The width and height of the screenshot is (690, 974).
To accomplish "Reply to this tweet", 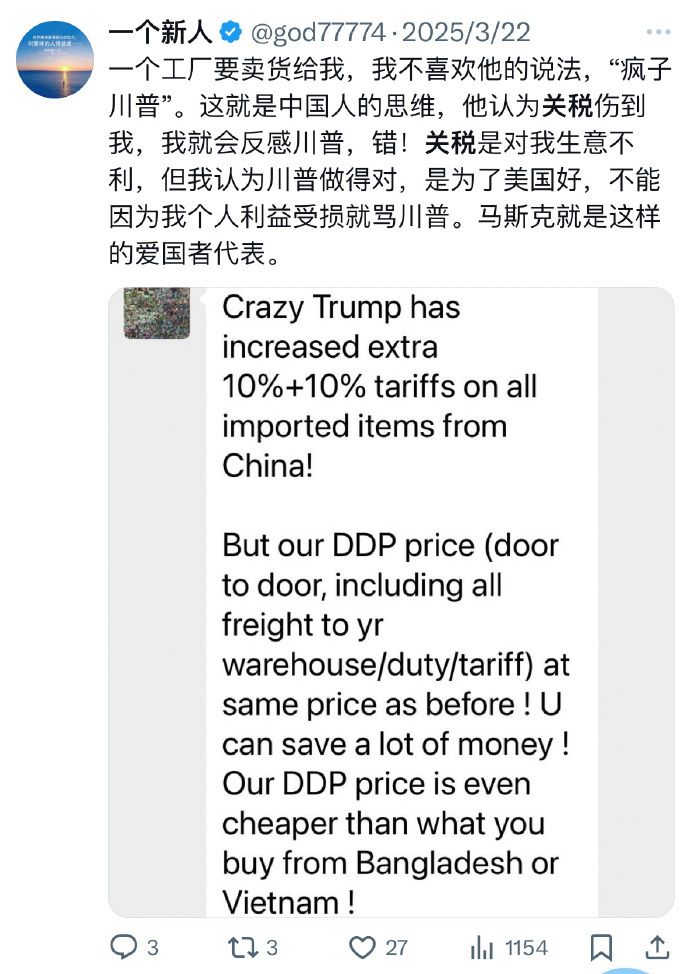I will point(123,947).
